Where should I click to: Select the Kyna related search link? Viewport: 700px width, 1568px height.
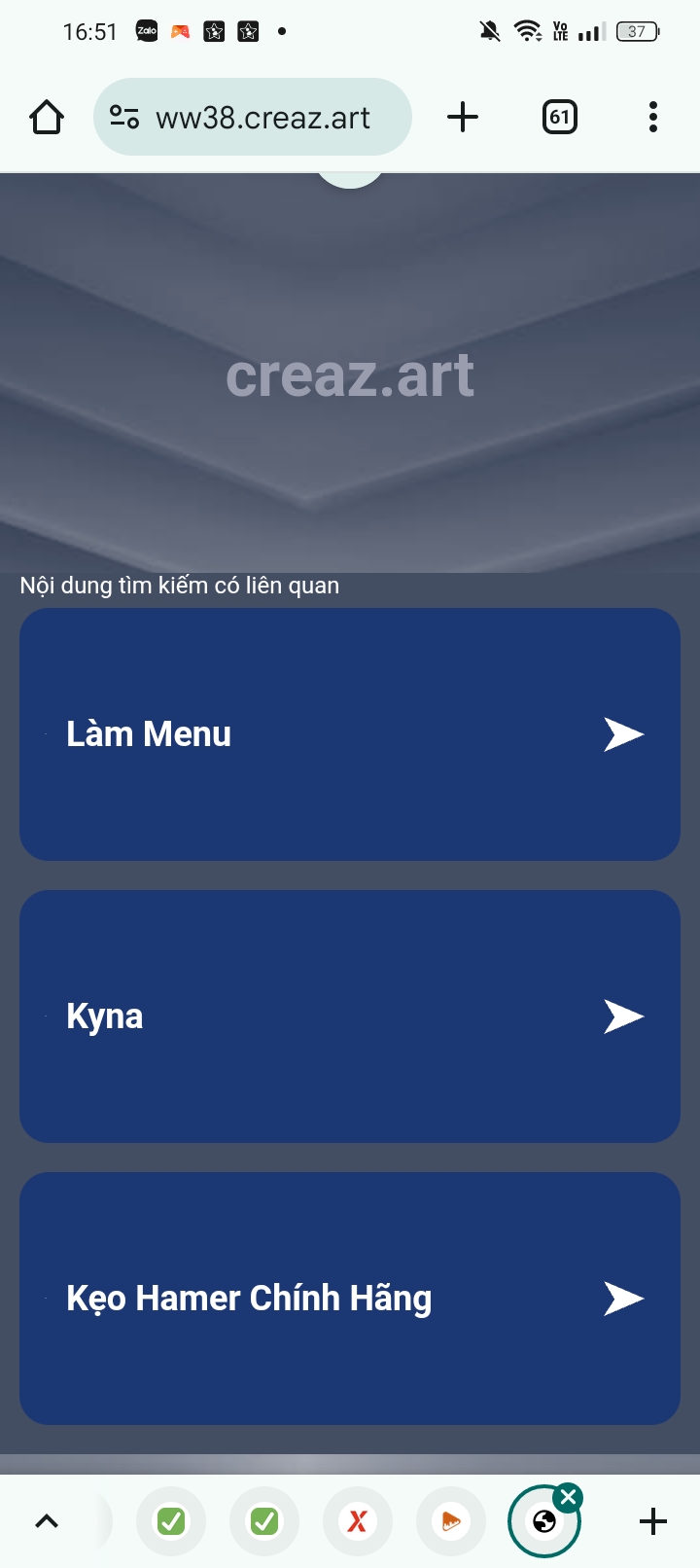click(x=350, y=1016)
